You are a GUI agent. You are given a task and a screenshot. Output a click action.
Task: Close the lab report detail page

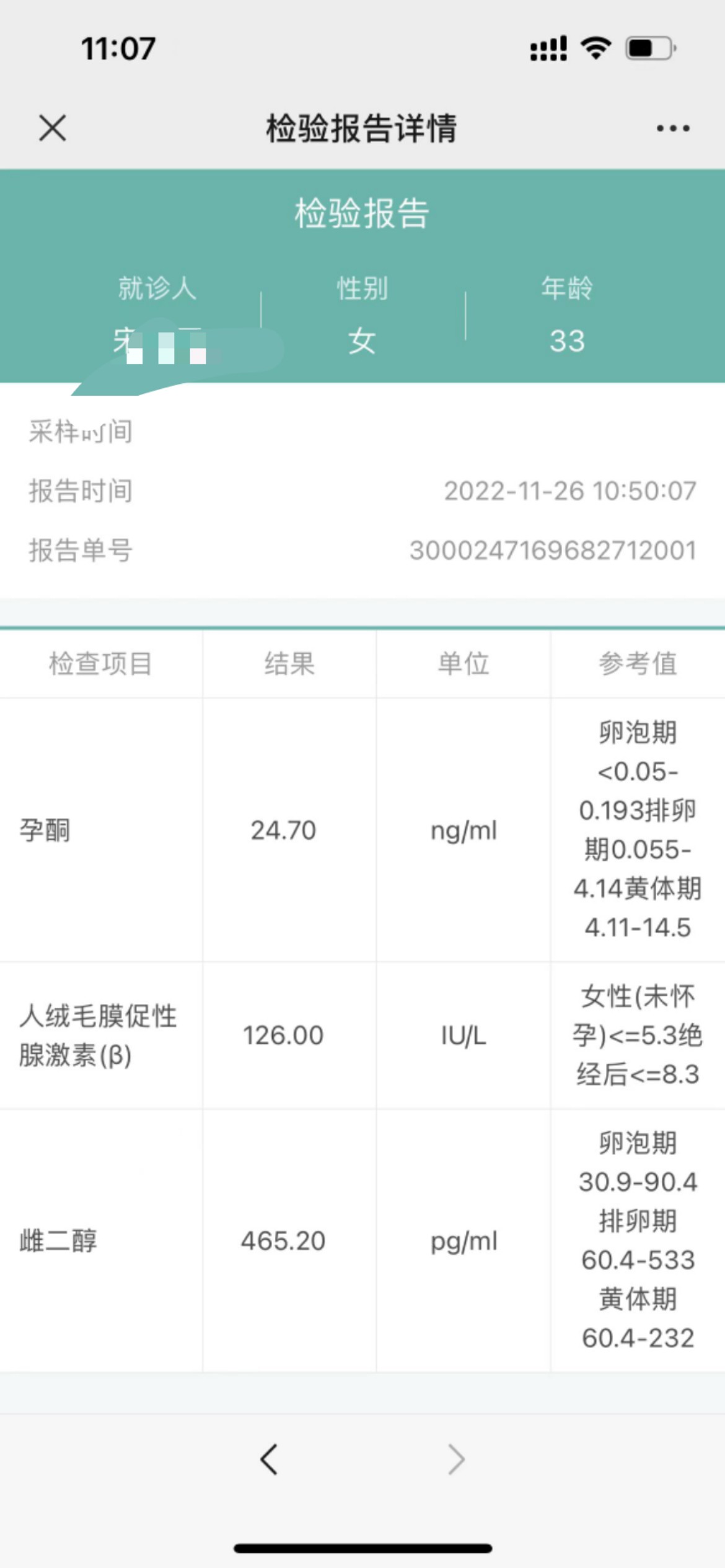click(x=53, y=128)
